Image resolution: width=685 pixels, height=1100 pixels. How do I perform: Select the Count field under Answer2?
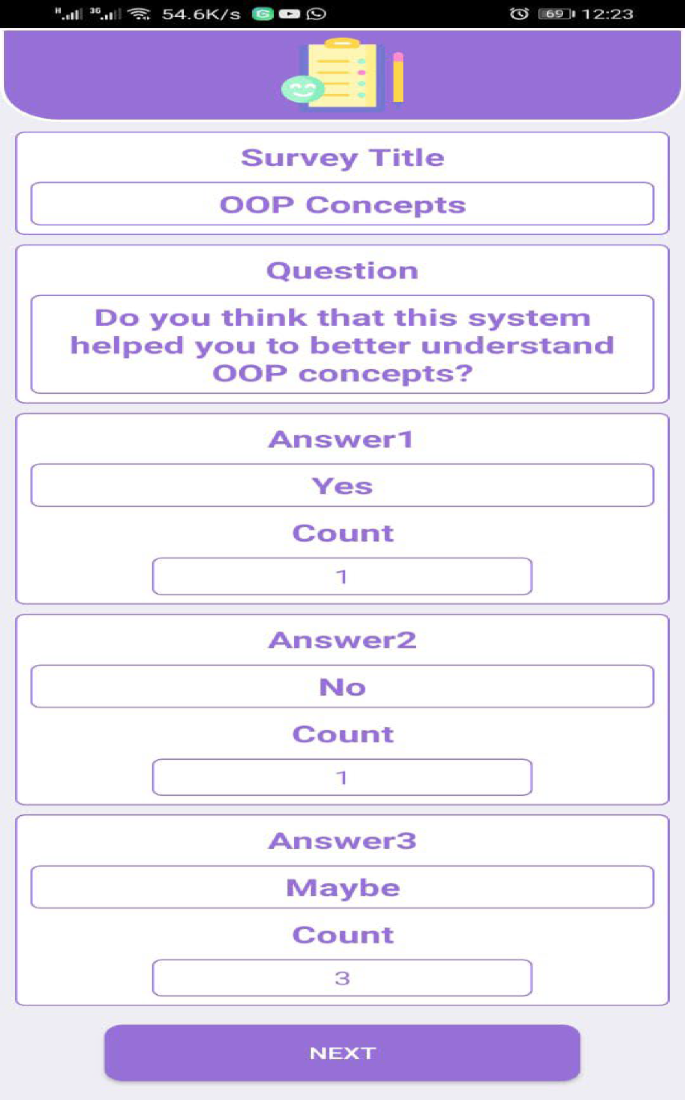click(342, 777)
